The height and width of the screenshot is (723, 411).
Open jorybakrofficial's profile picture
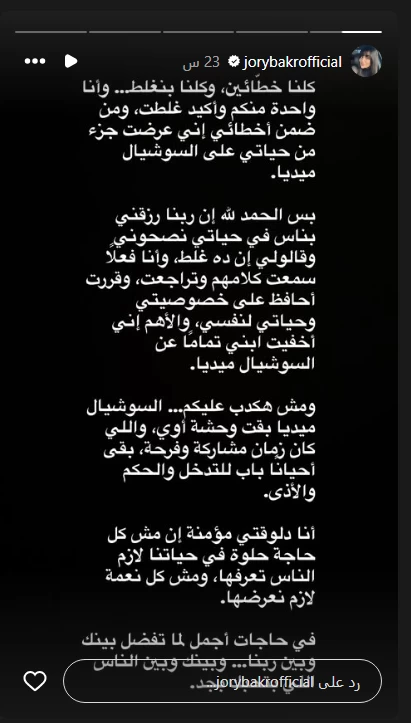tap(366, 61)
